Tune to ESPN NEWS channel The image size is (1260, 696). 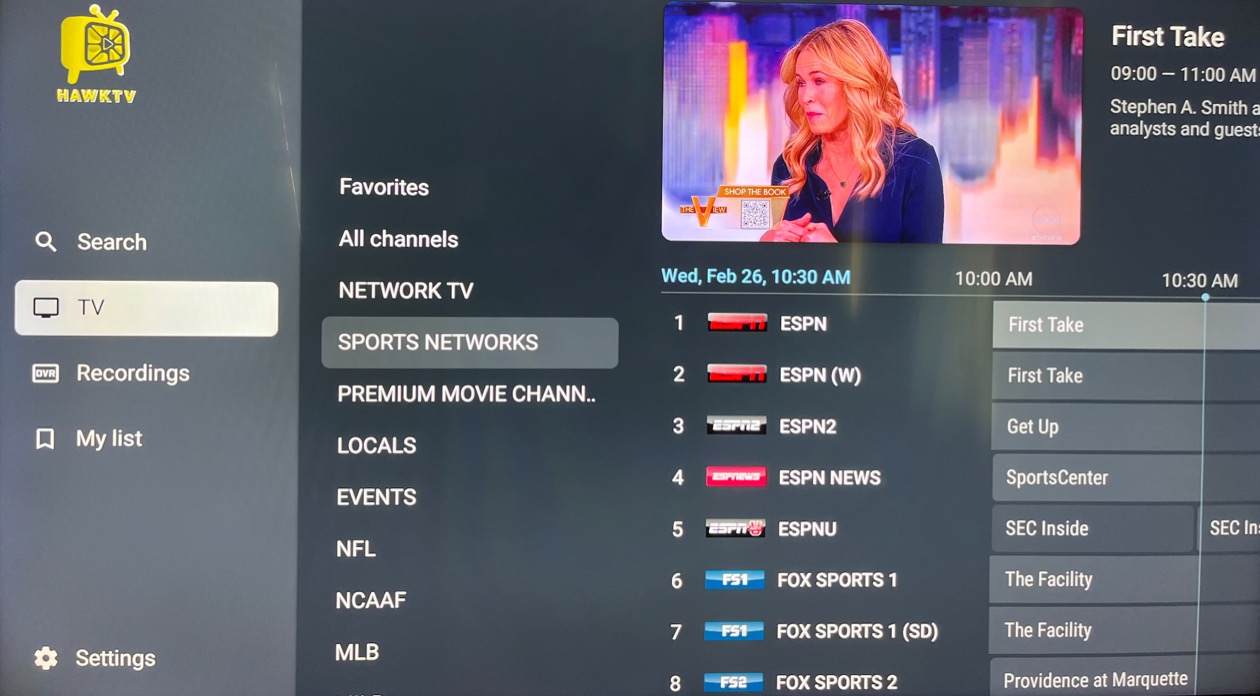(828, 478)
